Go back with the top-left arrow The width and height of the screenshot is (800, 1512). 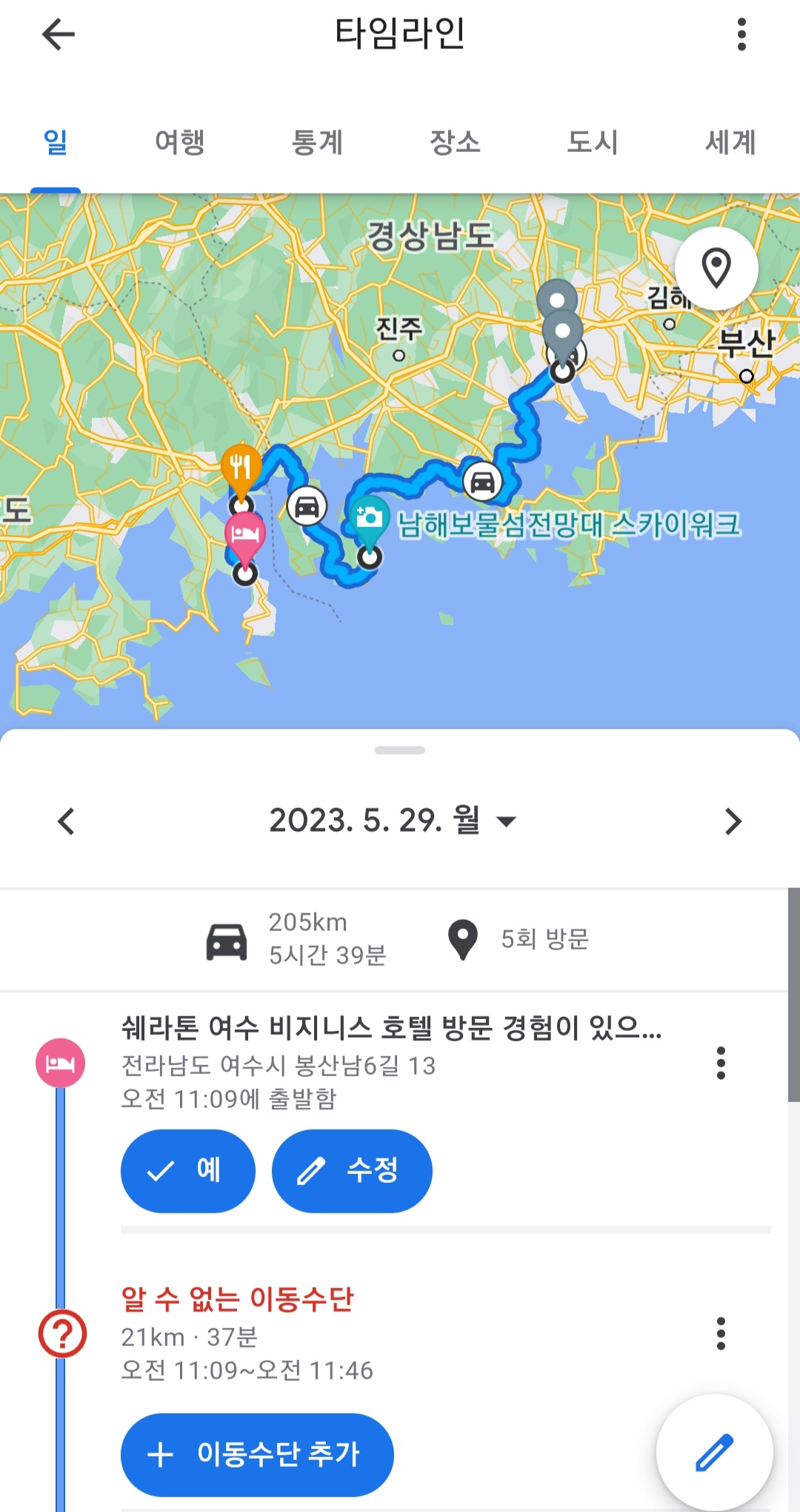click(59, 34)
